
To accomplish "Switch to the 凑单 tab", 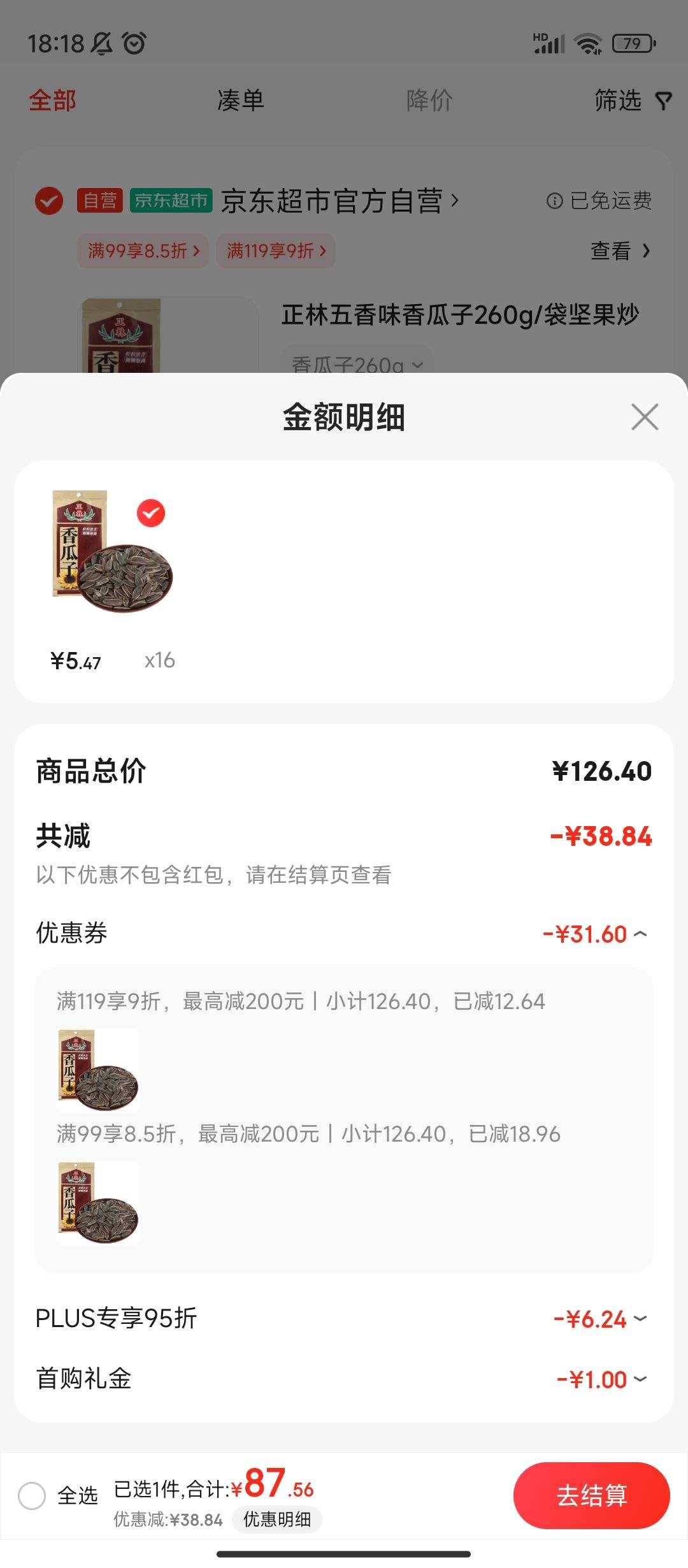I will pyautogui.click(x=239, y=100).
